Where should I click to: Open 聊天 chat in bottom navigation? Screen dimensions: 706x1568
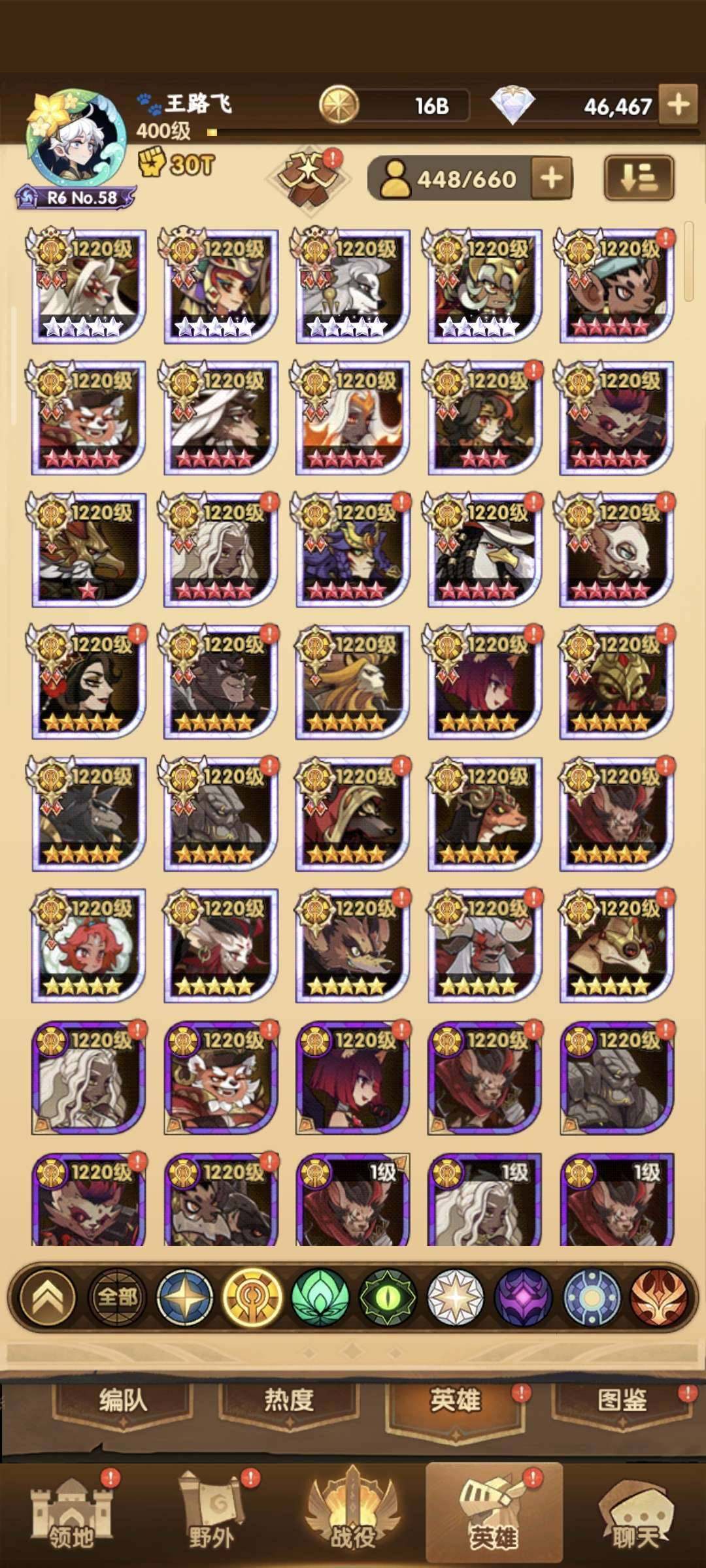pos(634,1516)
